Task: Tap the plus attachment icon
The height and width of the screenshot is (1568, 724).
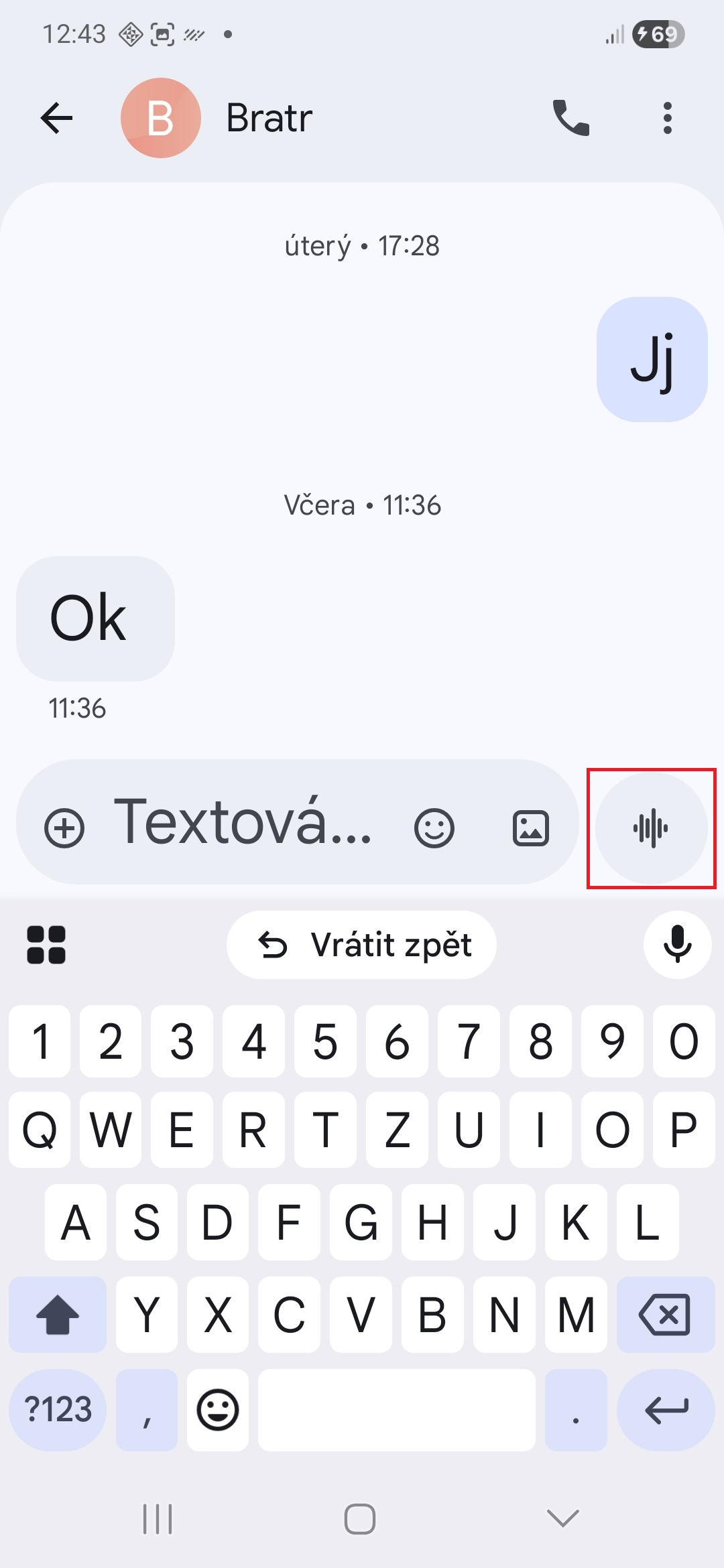Action: pyautogui.click(x=64, y=828)
